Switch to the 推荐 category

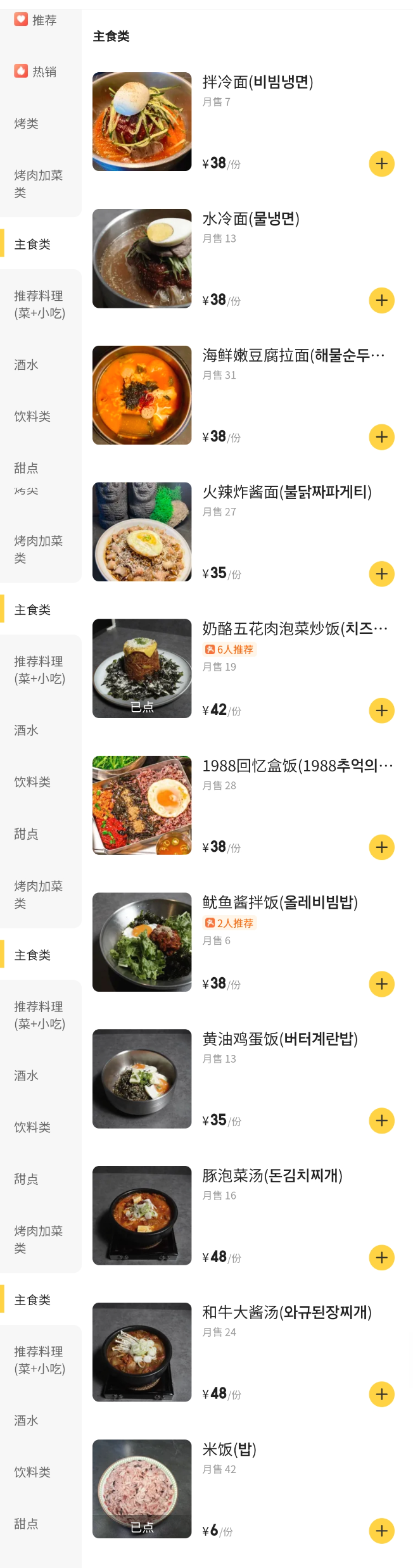tap(36, 20)
